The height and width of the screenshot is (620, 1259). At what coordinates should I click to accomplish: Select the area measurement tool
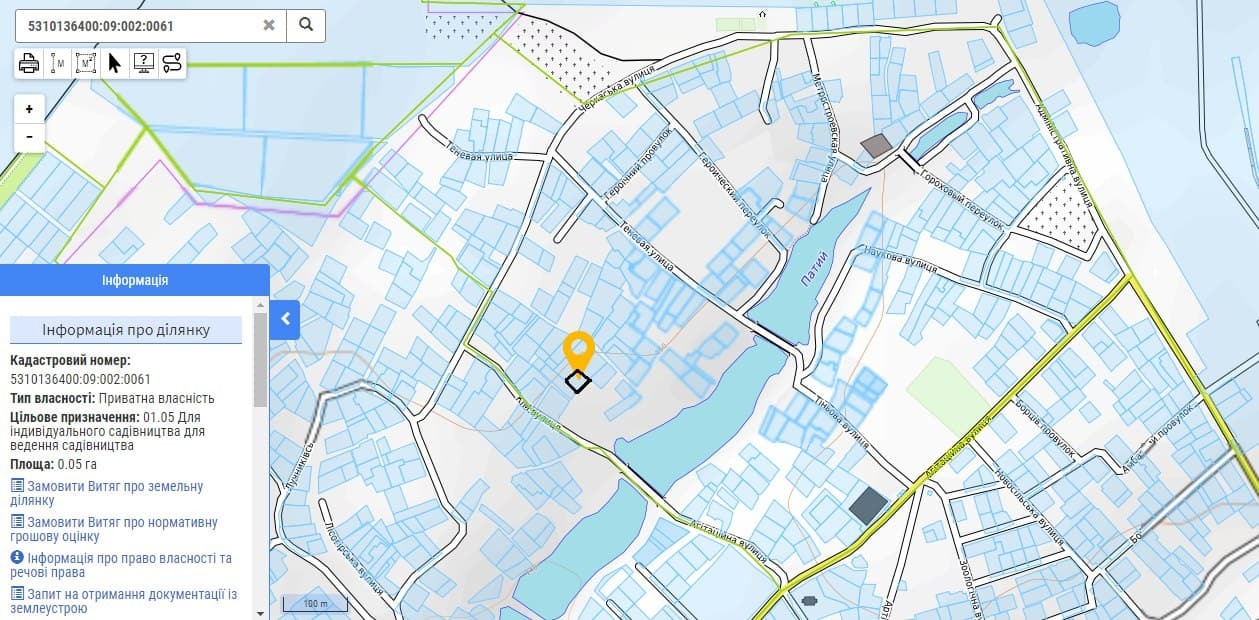86,64
